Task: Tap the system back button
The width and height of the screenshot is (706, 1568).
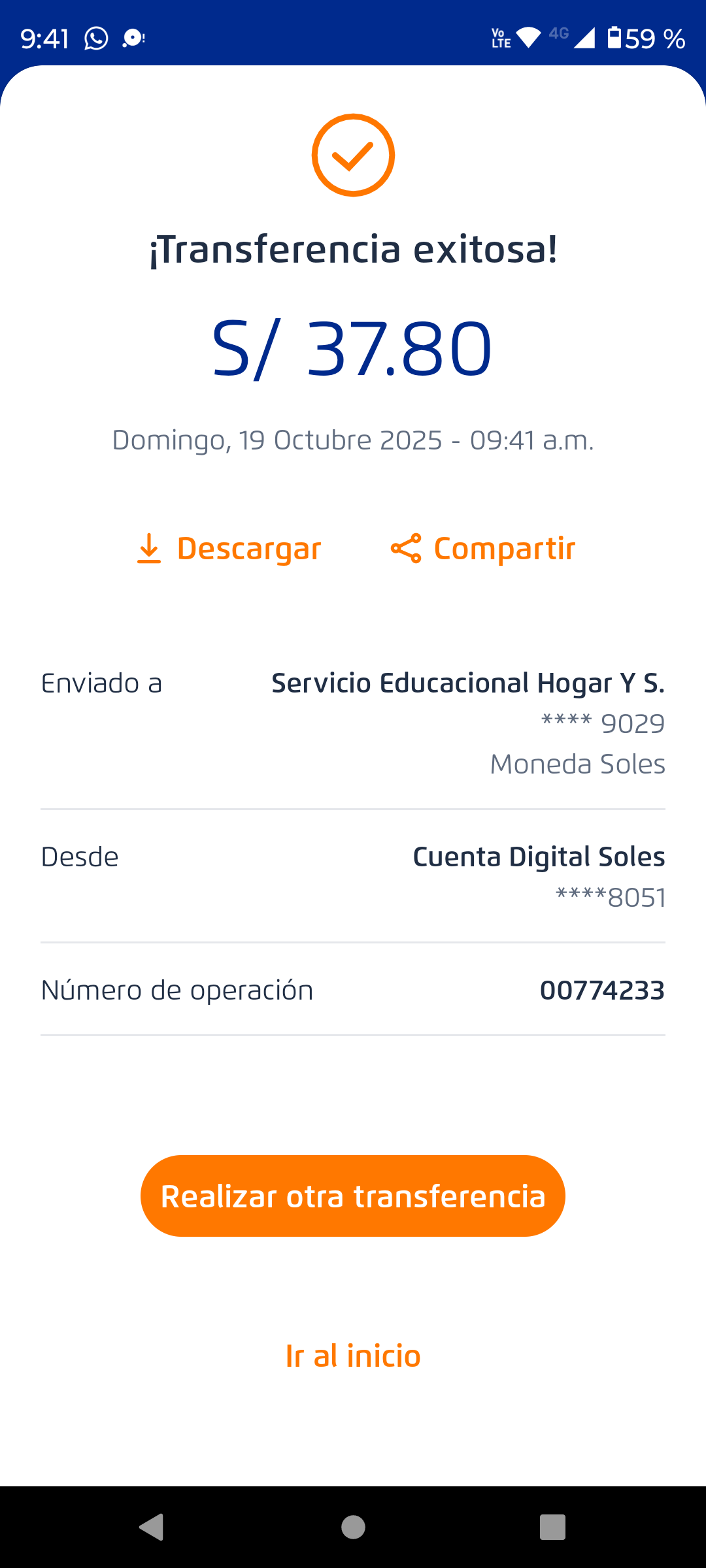Action: [x=152, y=1527]
